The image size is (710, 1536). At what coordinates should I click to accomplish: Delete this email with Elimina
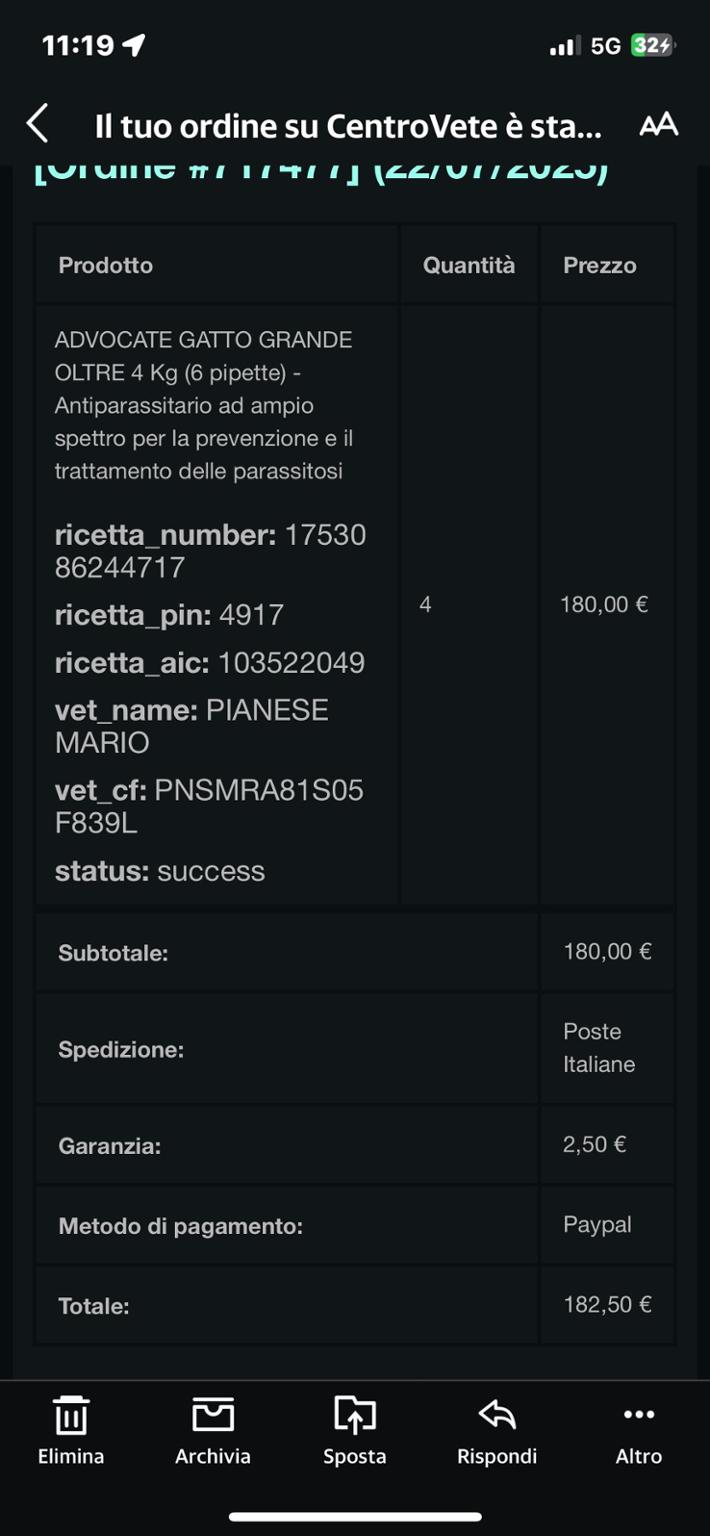tap(71, 1431)
